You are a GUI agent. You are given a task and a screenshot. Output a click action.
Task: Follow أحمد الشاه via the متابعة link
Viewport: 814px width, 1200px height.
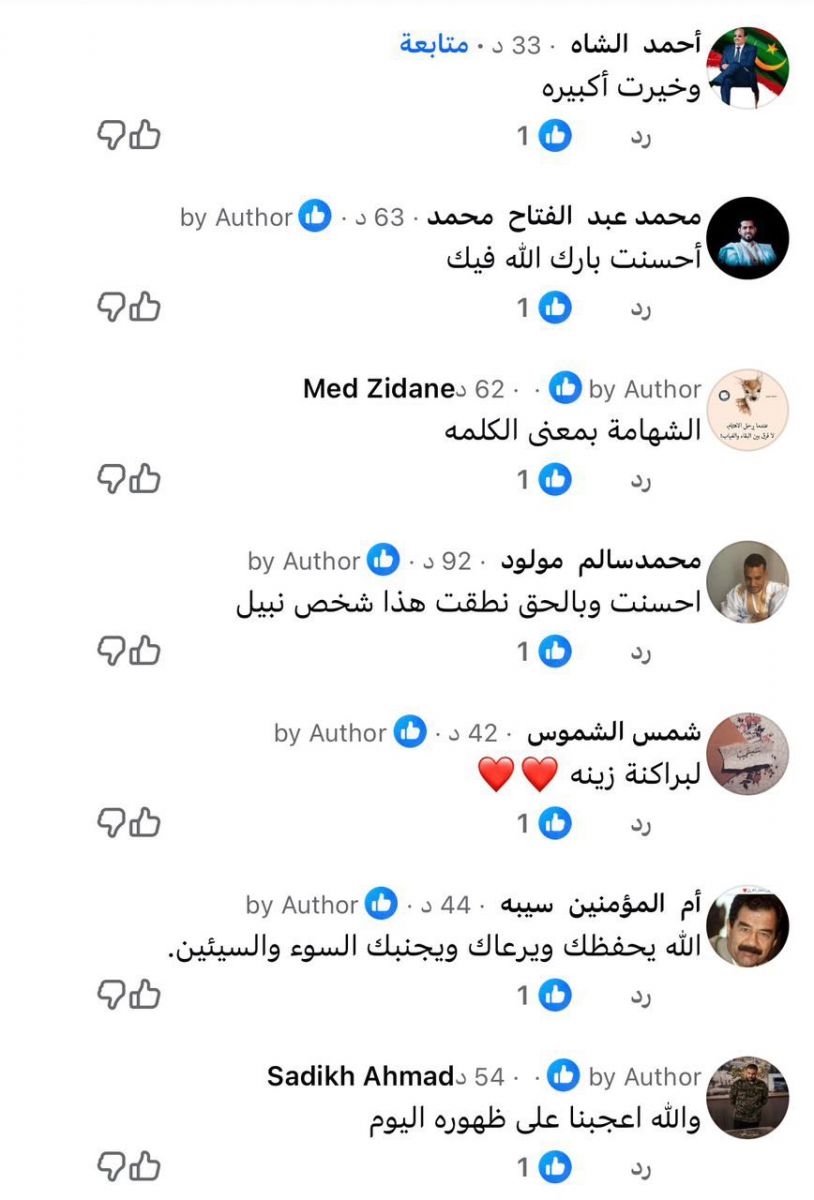click(433, 45)
